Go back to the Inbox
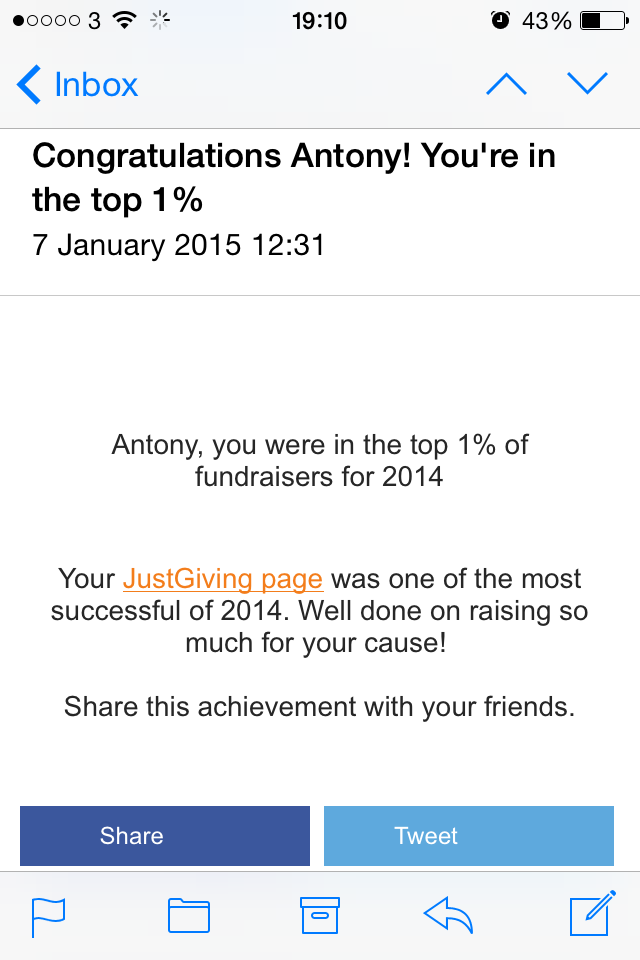 coord(78,85)
